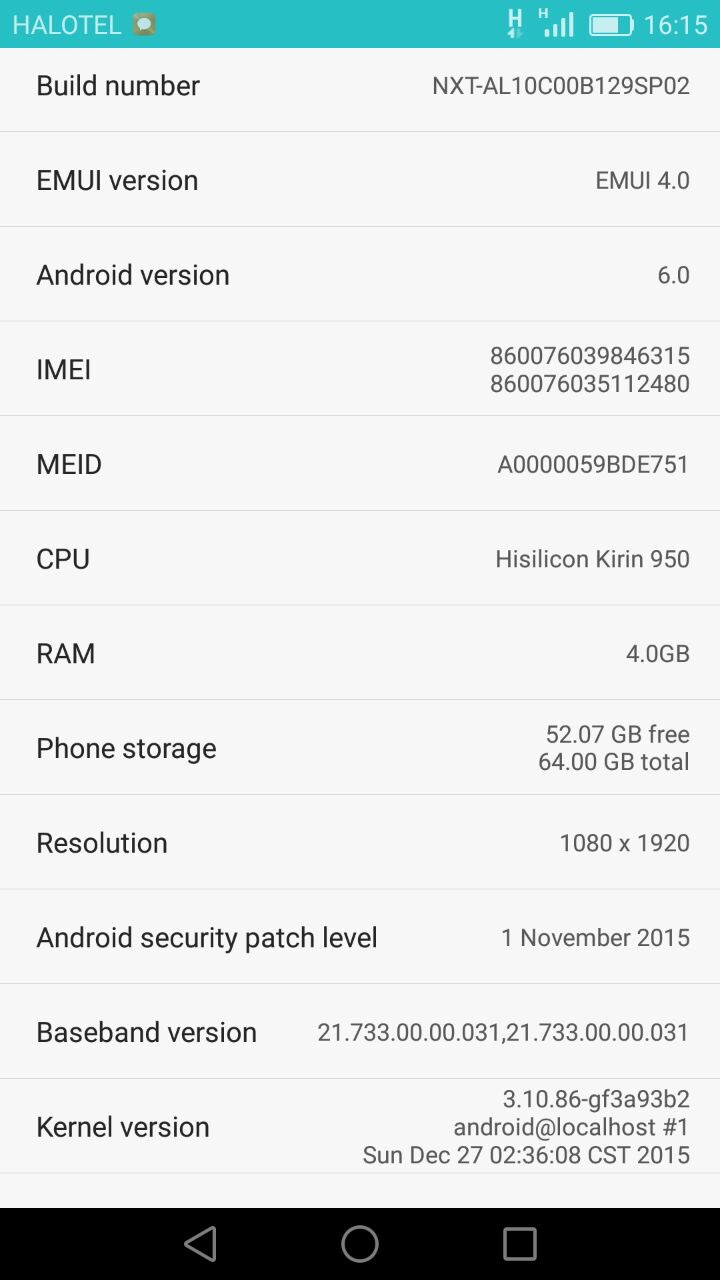Image resolution: width=720 pixels, height=1280 pixels.
Task: Go back using the navigation bar
Action: pos(201,1244)
